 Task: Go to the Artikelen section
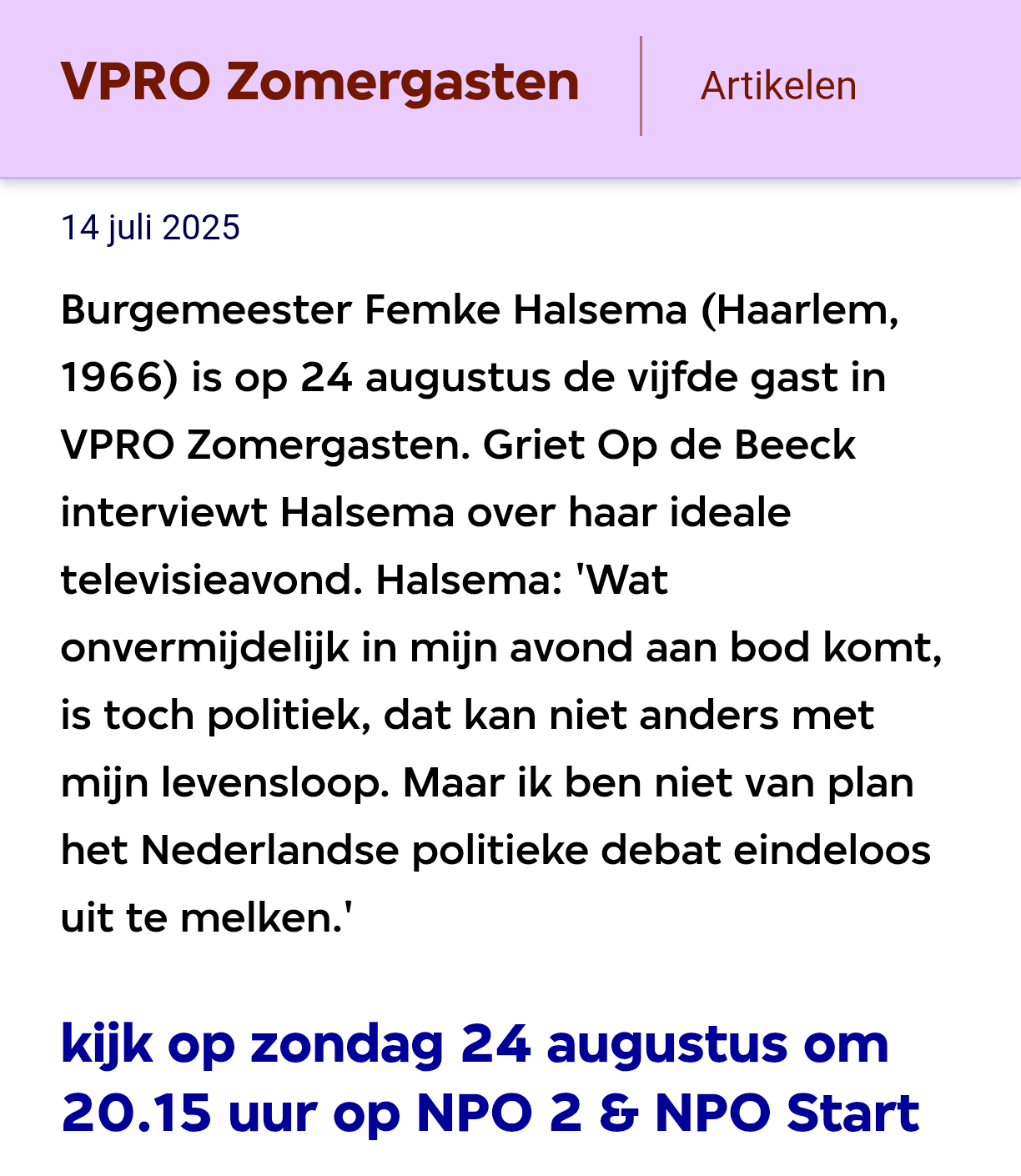click(x=777, y=86)
